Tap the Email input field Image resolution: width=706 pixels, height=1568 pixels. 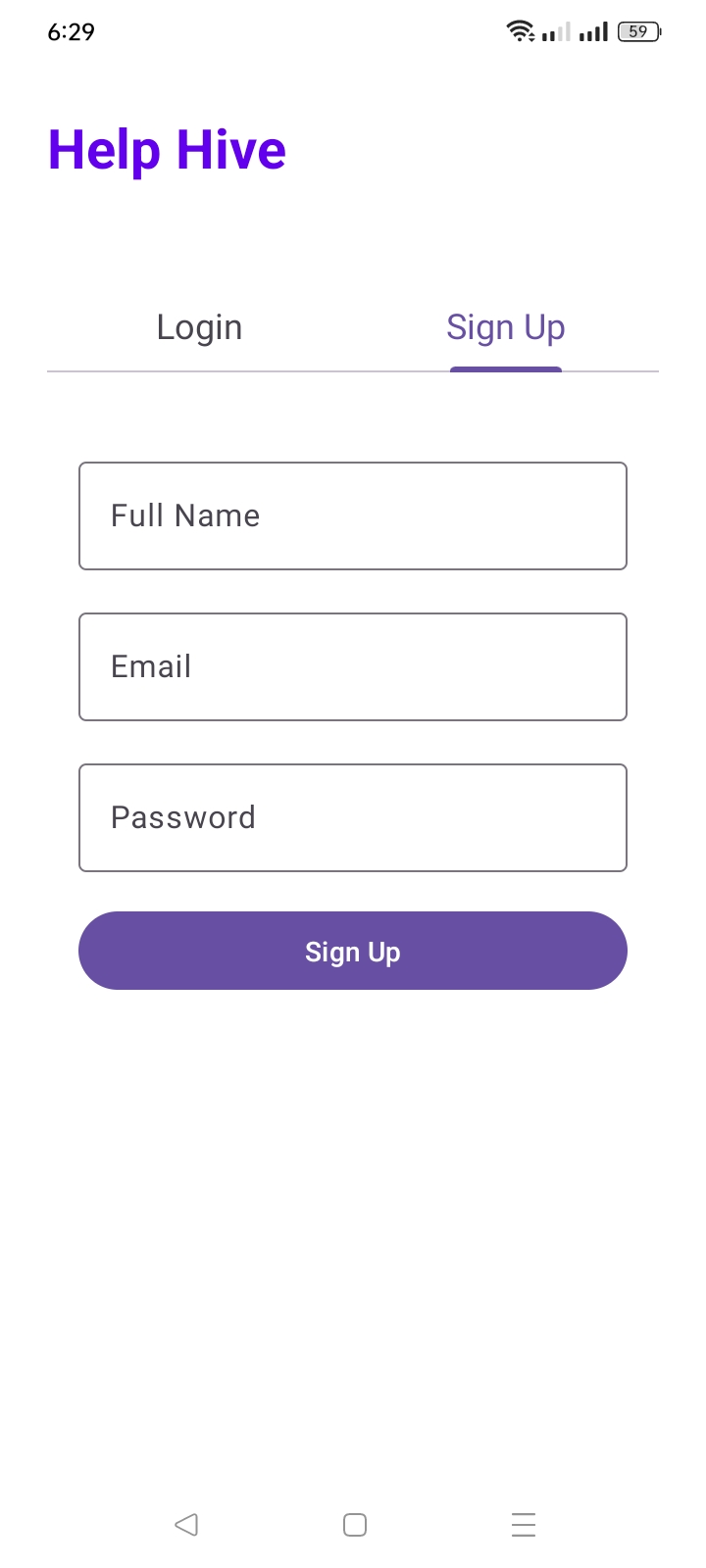coord(353,666)
